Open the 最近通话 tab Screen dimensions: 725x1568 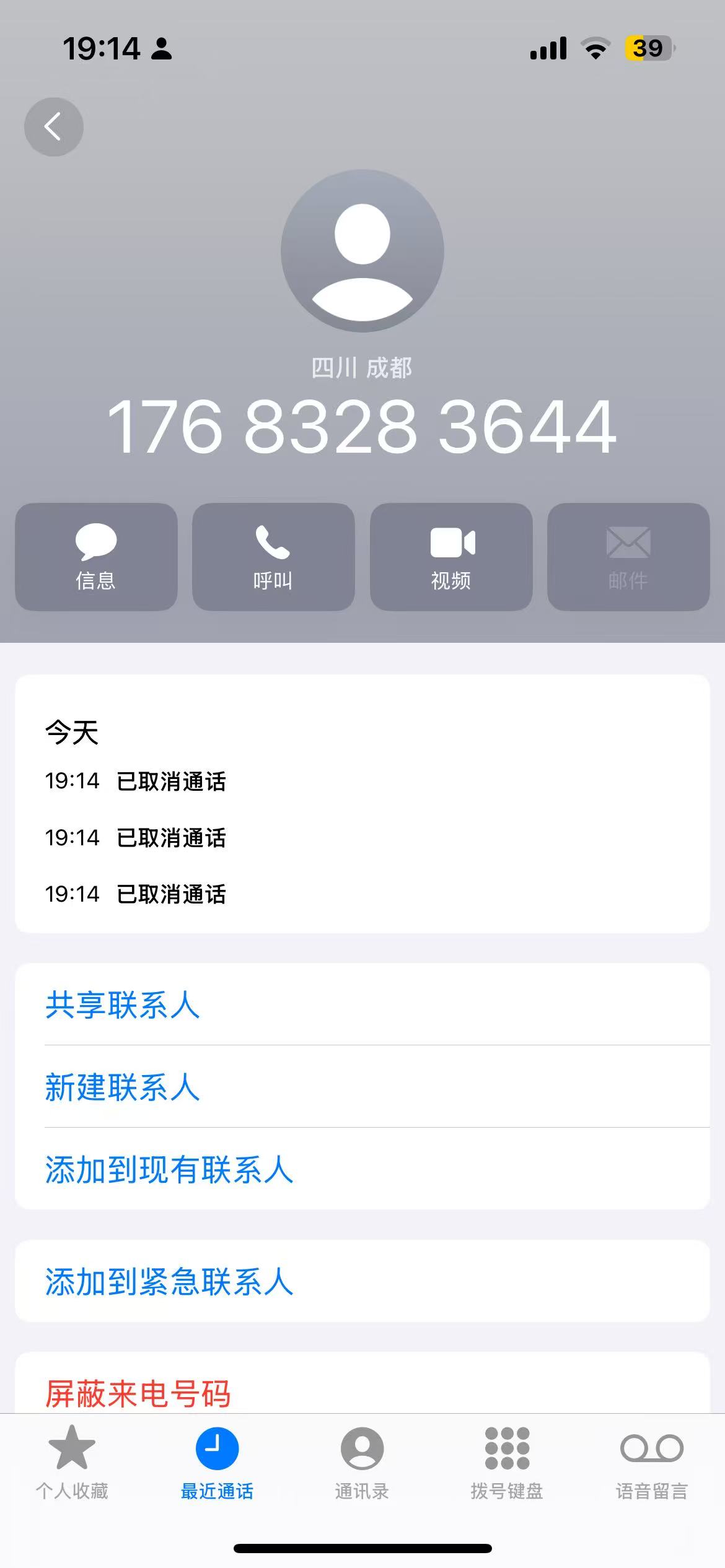point(217,1463)
